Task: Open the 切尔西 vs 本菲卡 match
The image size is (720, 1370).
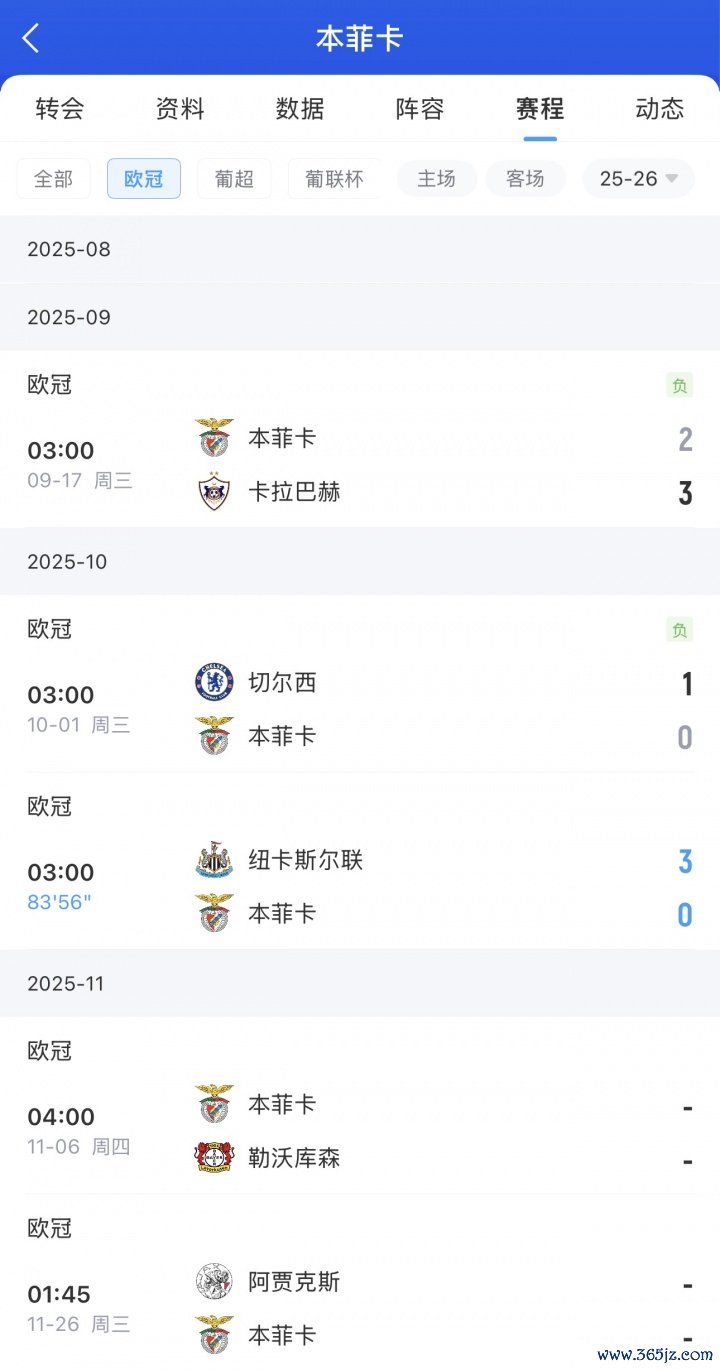Action: click(360, 709)
